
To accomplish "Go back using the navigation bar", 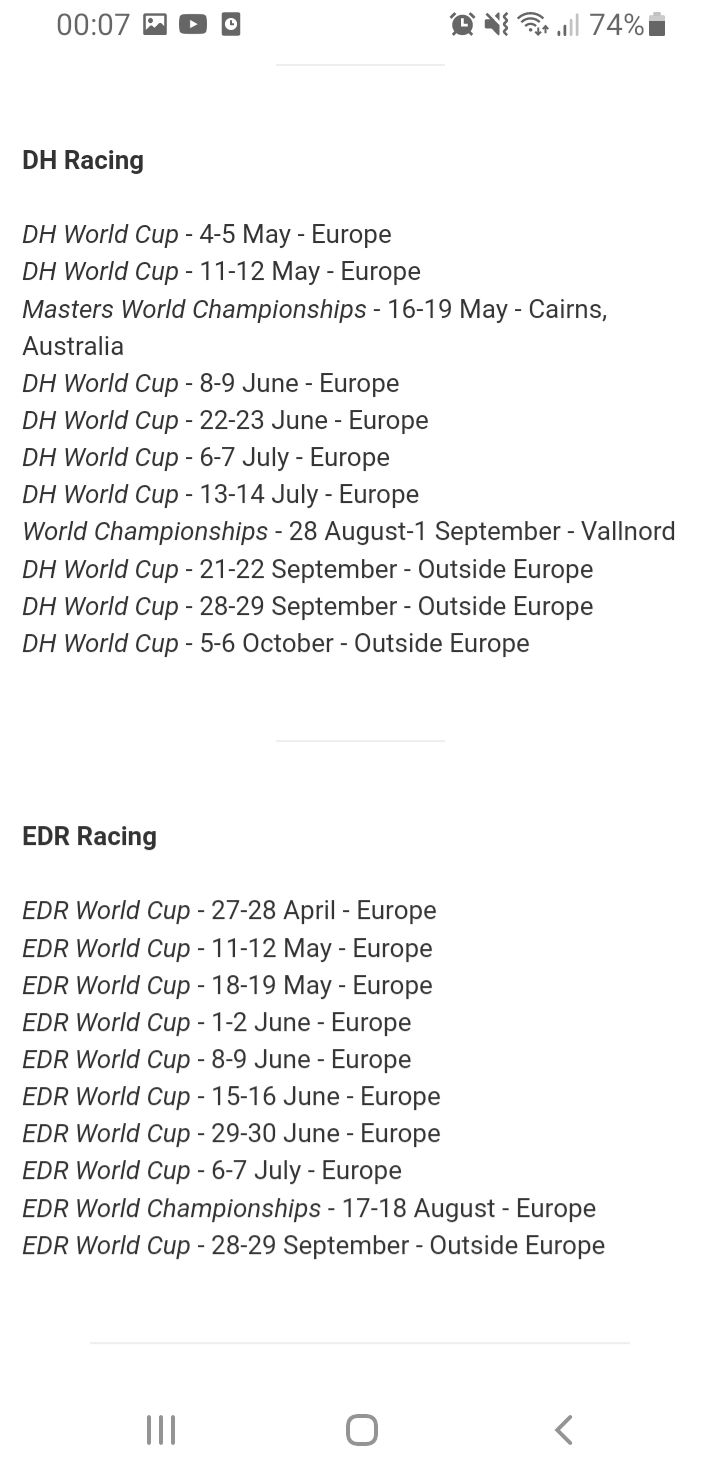I will (563, 1430).
